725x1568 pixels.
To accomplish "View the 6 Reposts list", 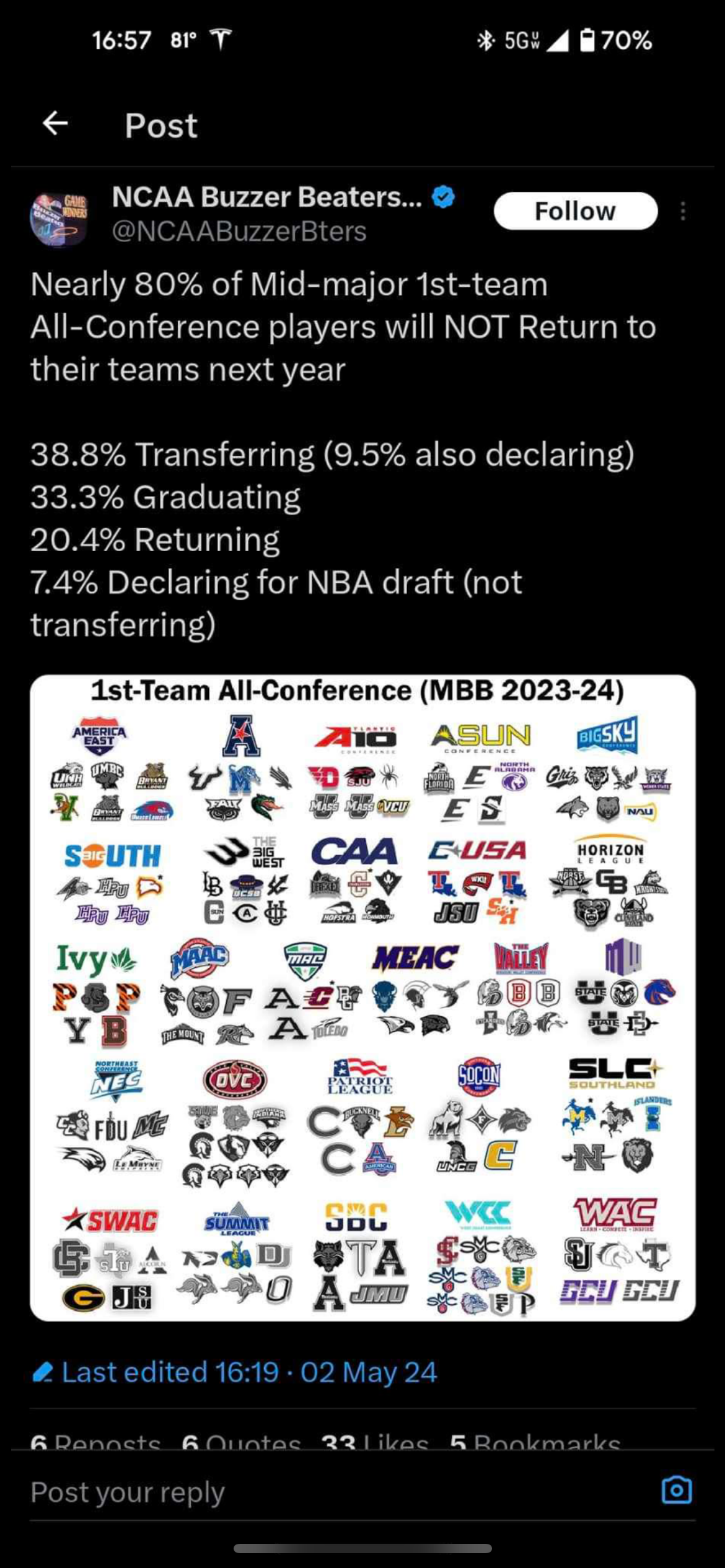I will 95,1442.
